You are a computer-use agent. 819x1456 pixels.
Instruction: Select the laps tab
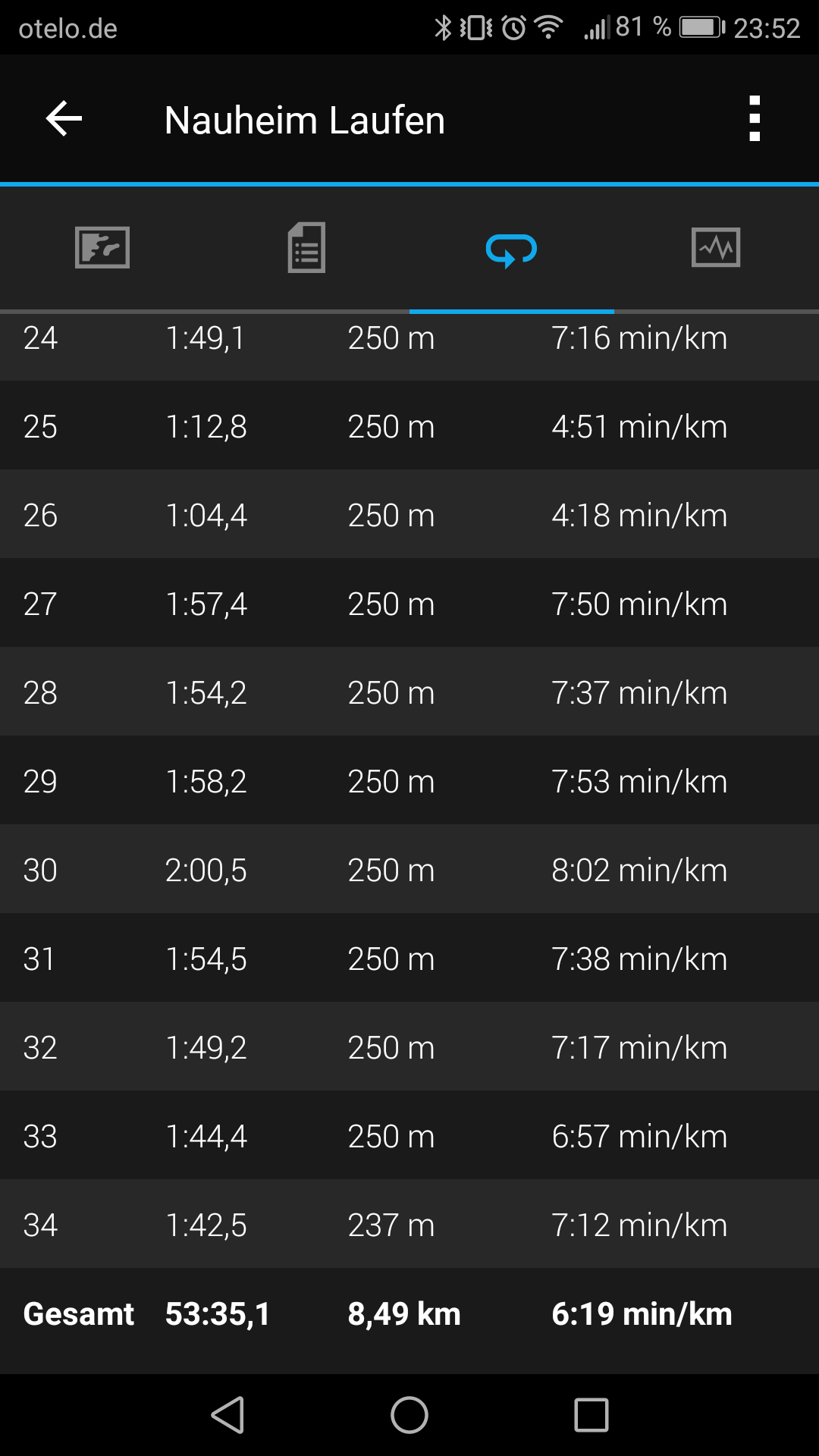512,249
